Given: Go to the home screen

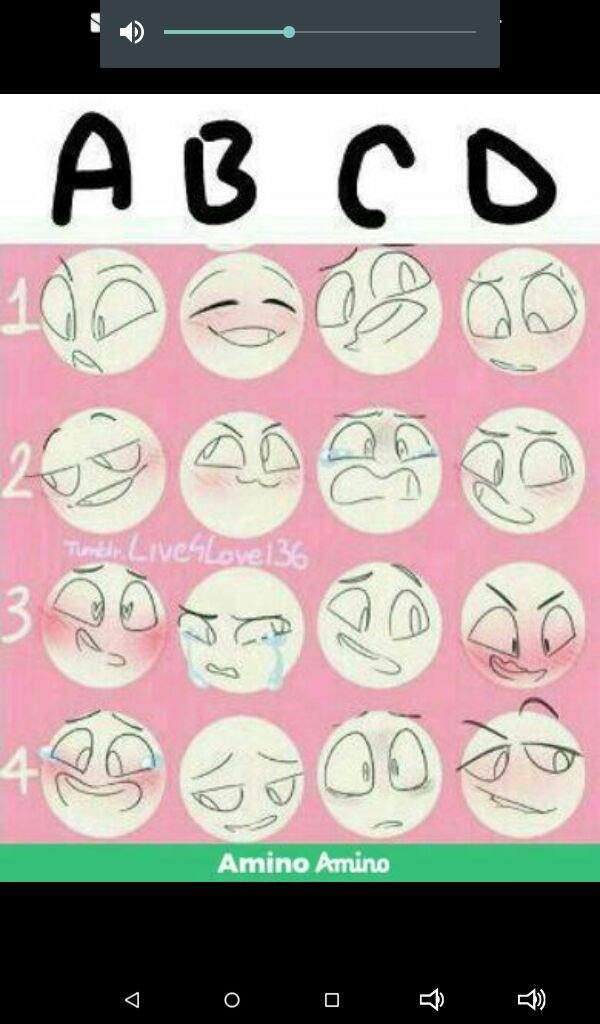Looking at the screenshot, I should [x=232, y=999].
